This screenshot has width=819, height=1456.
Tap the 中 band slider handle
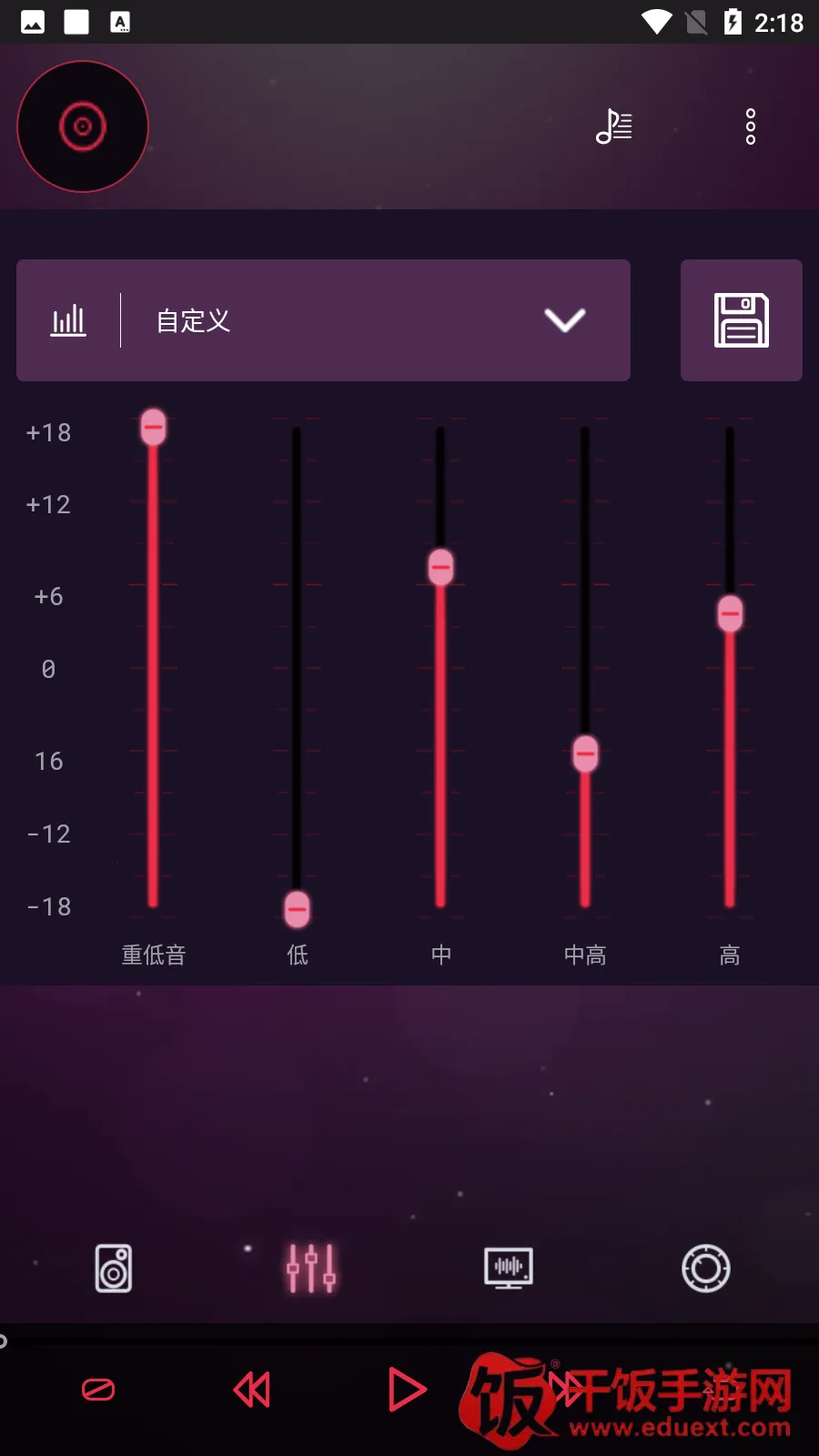coord(440,568)
